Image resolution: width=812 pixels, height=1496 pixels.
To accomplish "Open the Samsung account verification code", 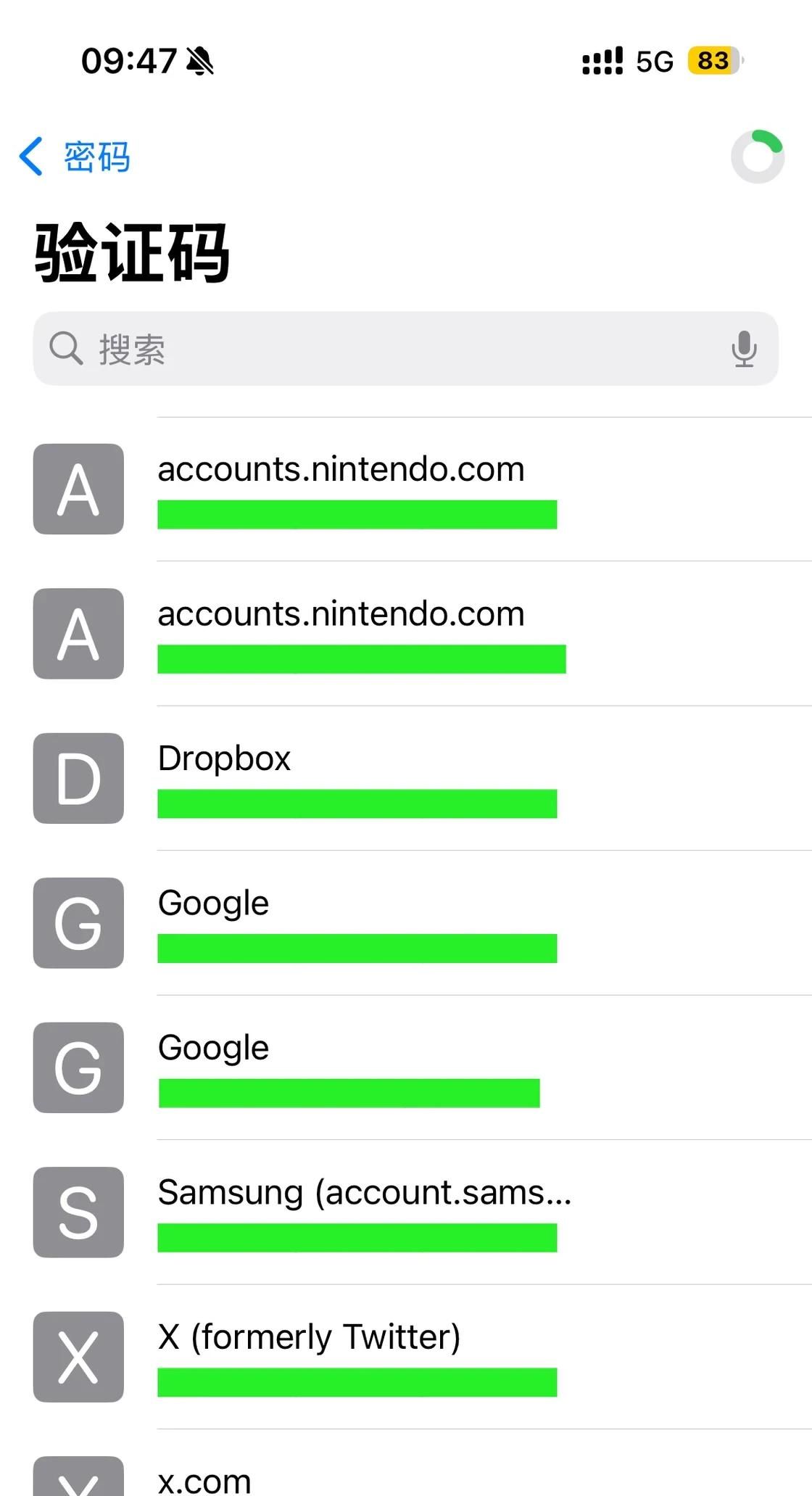I will click(406, 1212).
